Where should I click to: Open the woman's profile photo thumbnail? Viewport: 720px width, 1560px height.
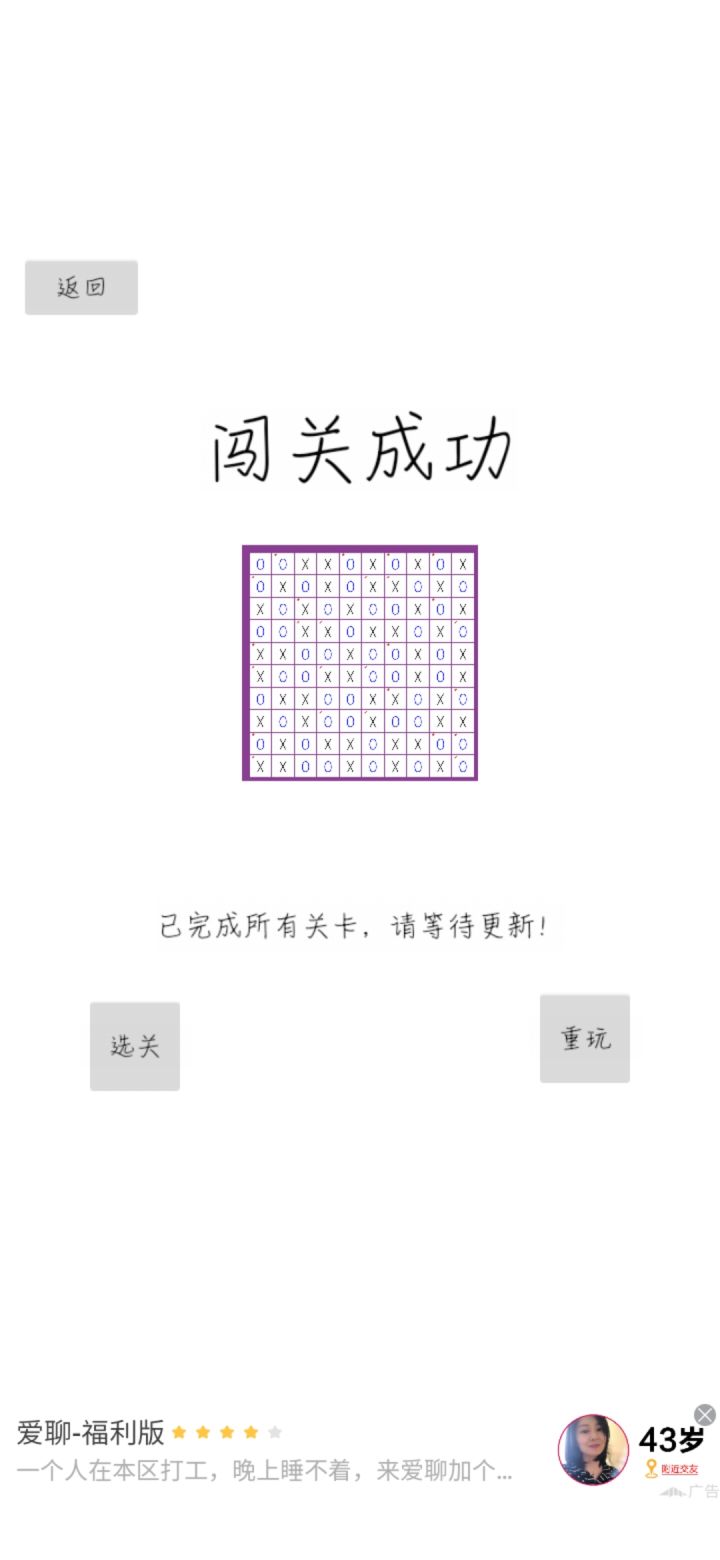pyautogui.click(x=592, y=1450)
